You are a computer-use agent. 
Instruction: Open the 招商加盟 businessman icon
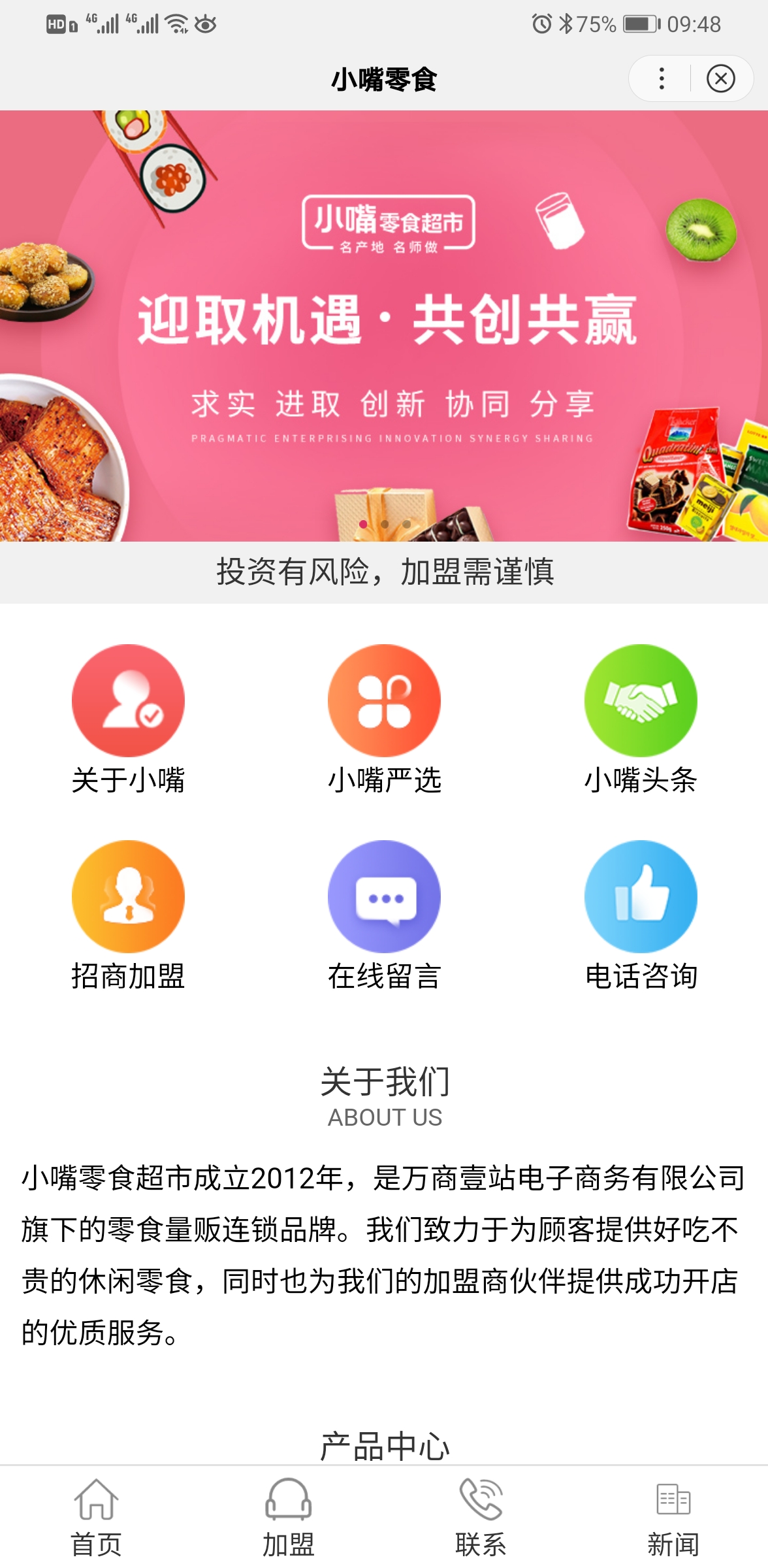point(128,896)
